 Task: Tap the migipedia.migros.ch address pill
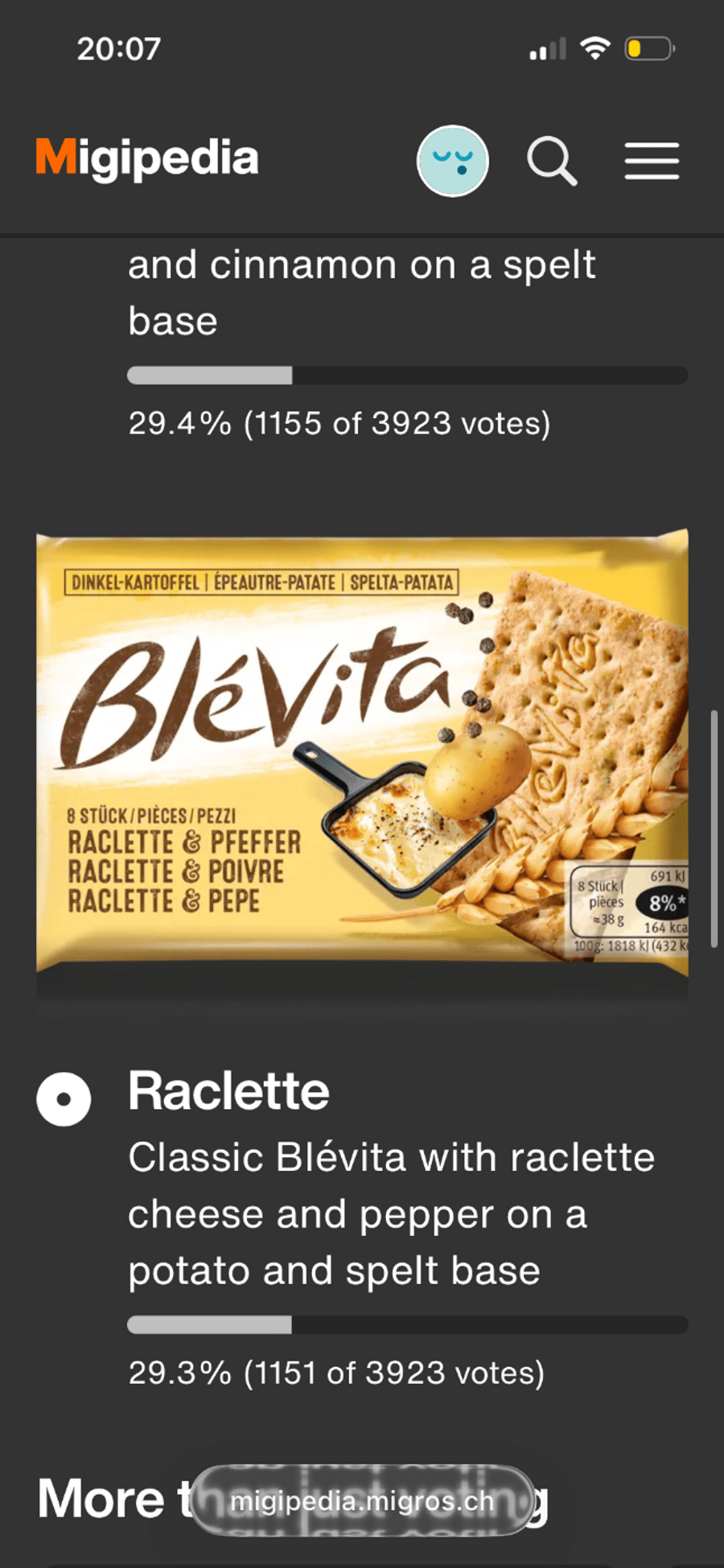(362, 1500)
